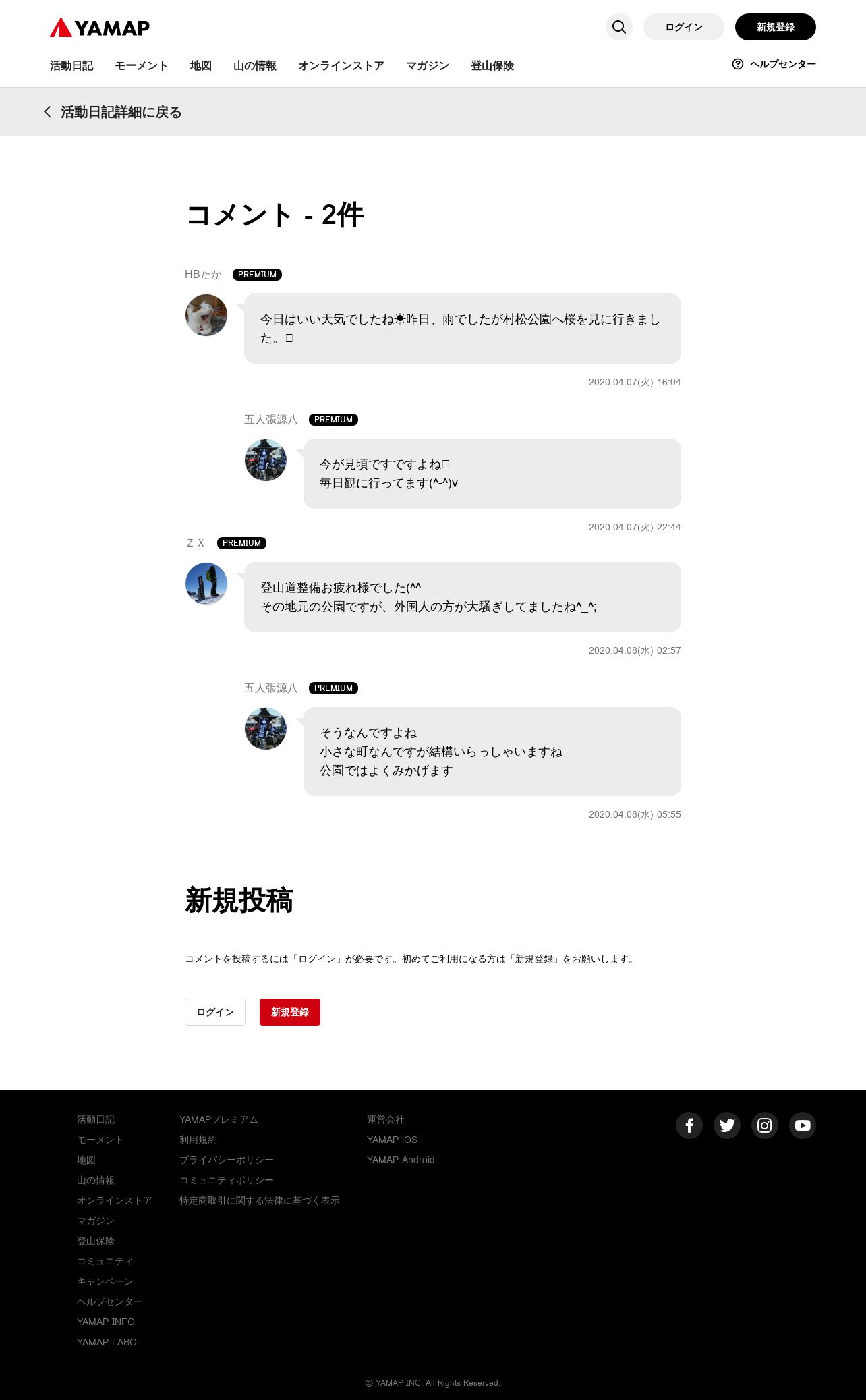866x1400 pixels.
Task: Open the Facebook icon in the footer
Action: [x=689, y=1125]
